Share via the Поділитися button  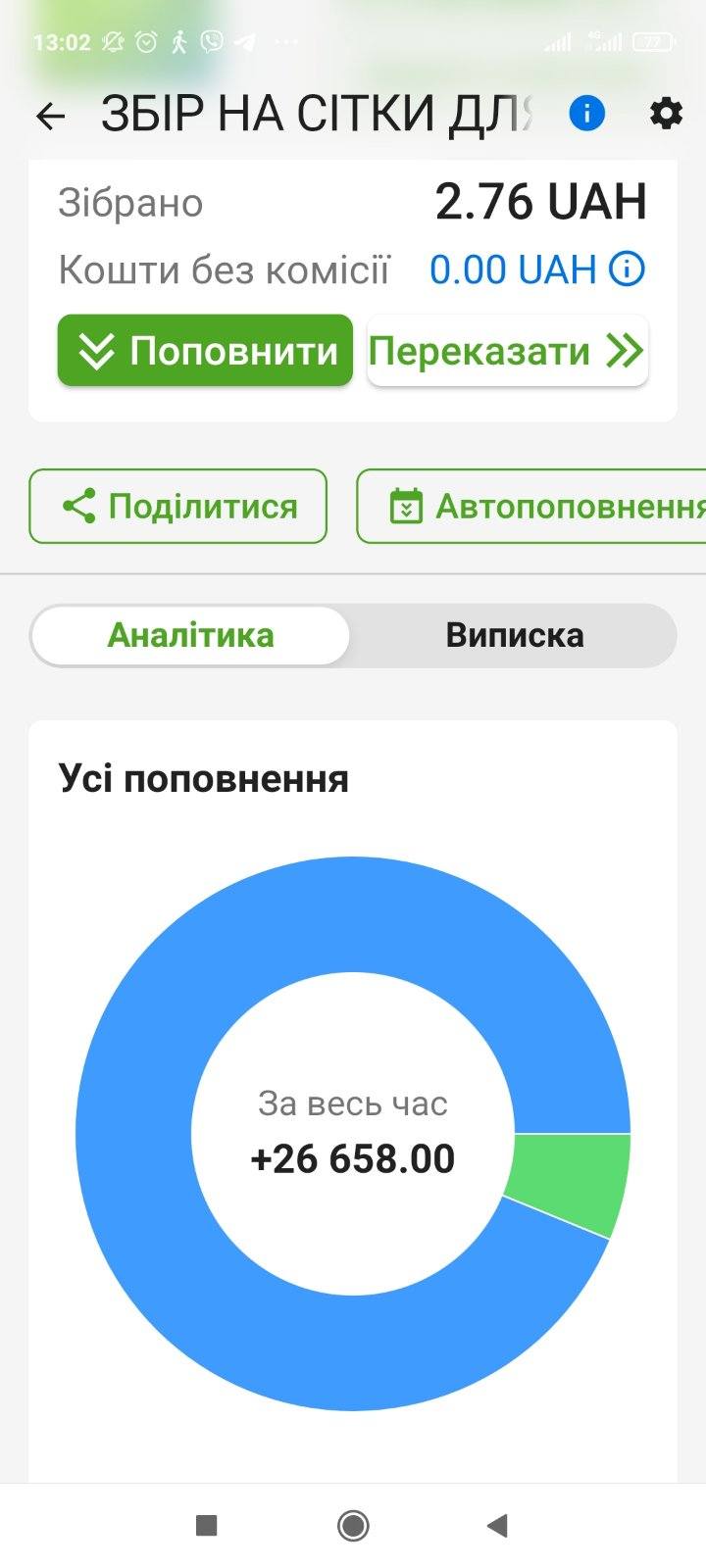(178, 507)
